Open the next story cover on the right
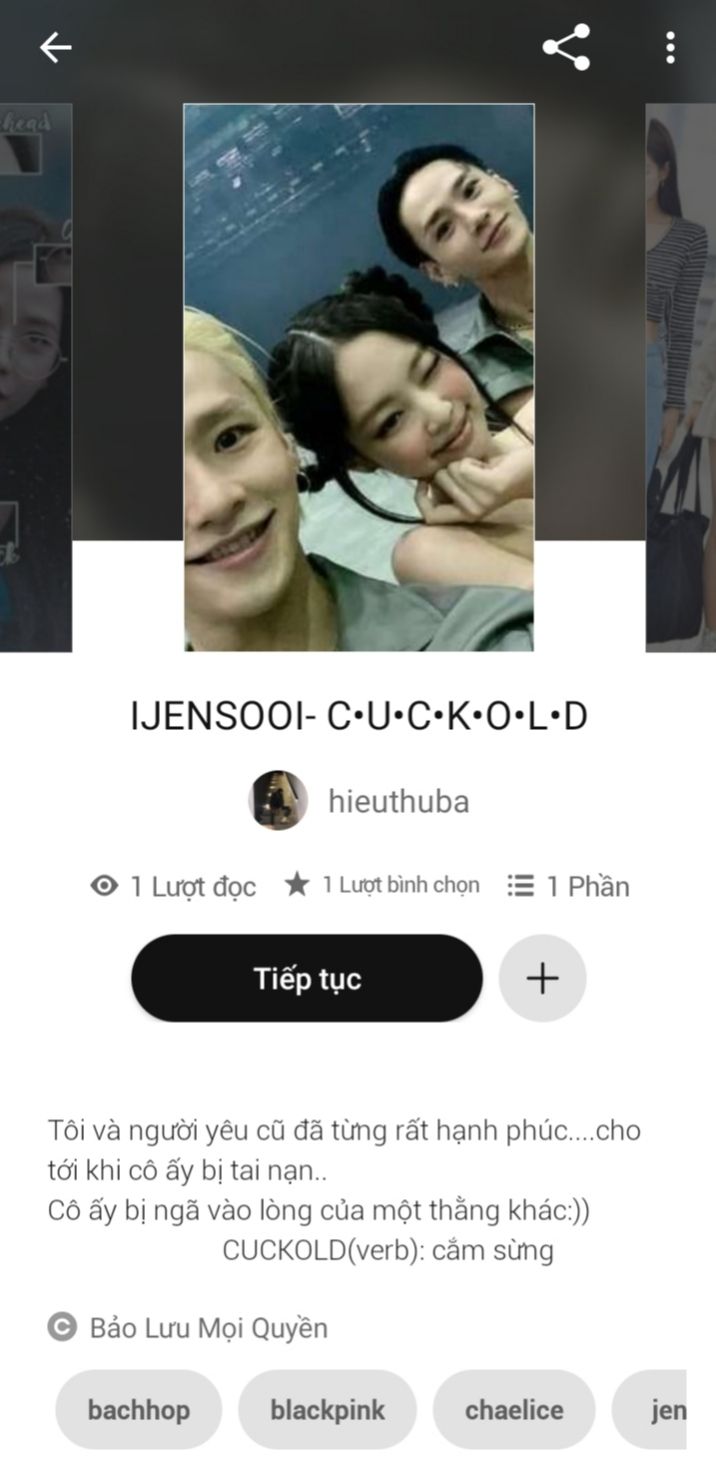The image size is (716, 1472). click(x=681, y=380)
